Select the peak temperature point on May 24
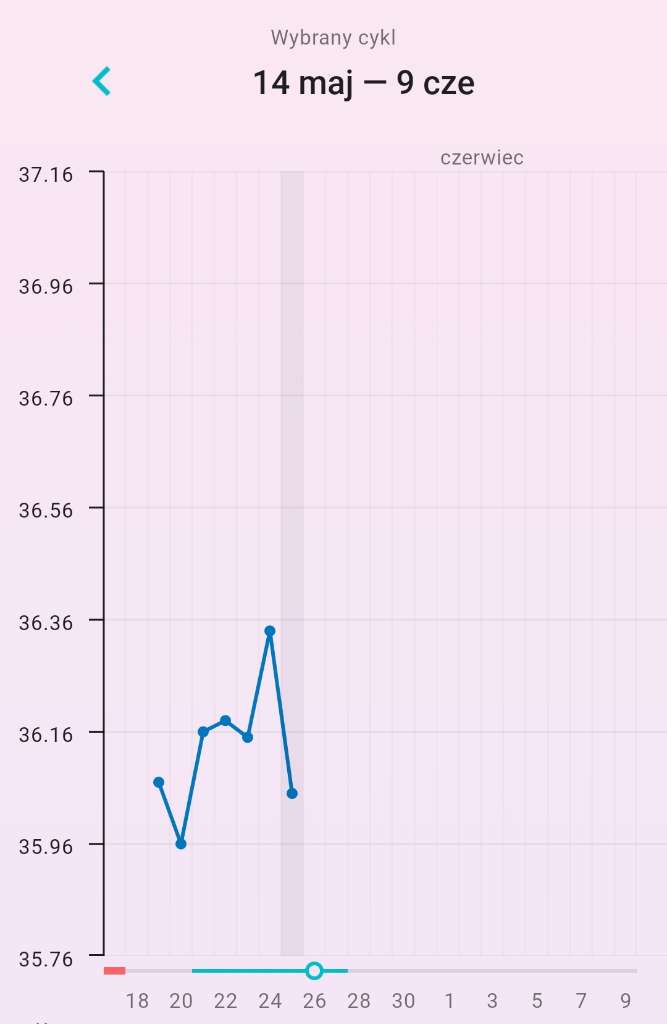Screen dimensions: 667x1024 pyautogui.click(x=270, y=631)
